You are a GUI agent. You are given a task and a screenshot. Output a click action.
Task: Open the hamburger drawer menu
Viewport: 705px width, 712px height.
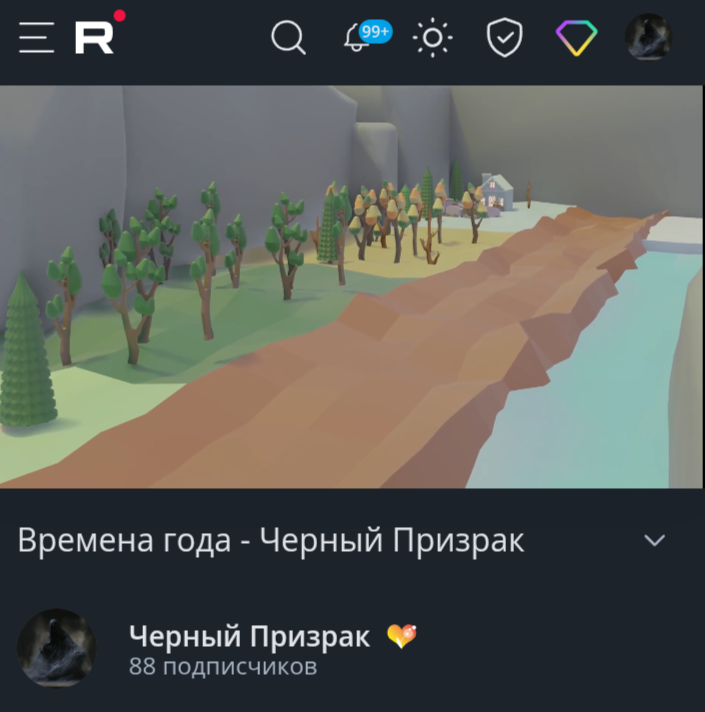36,38
